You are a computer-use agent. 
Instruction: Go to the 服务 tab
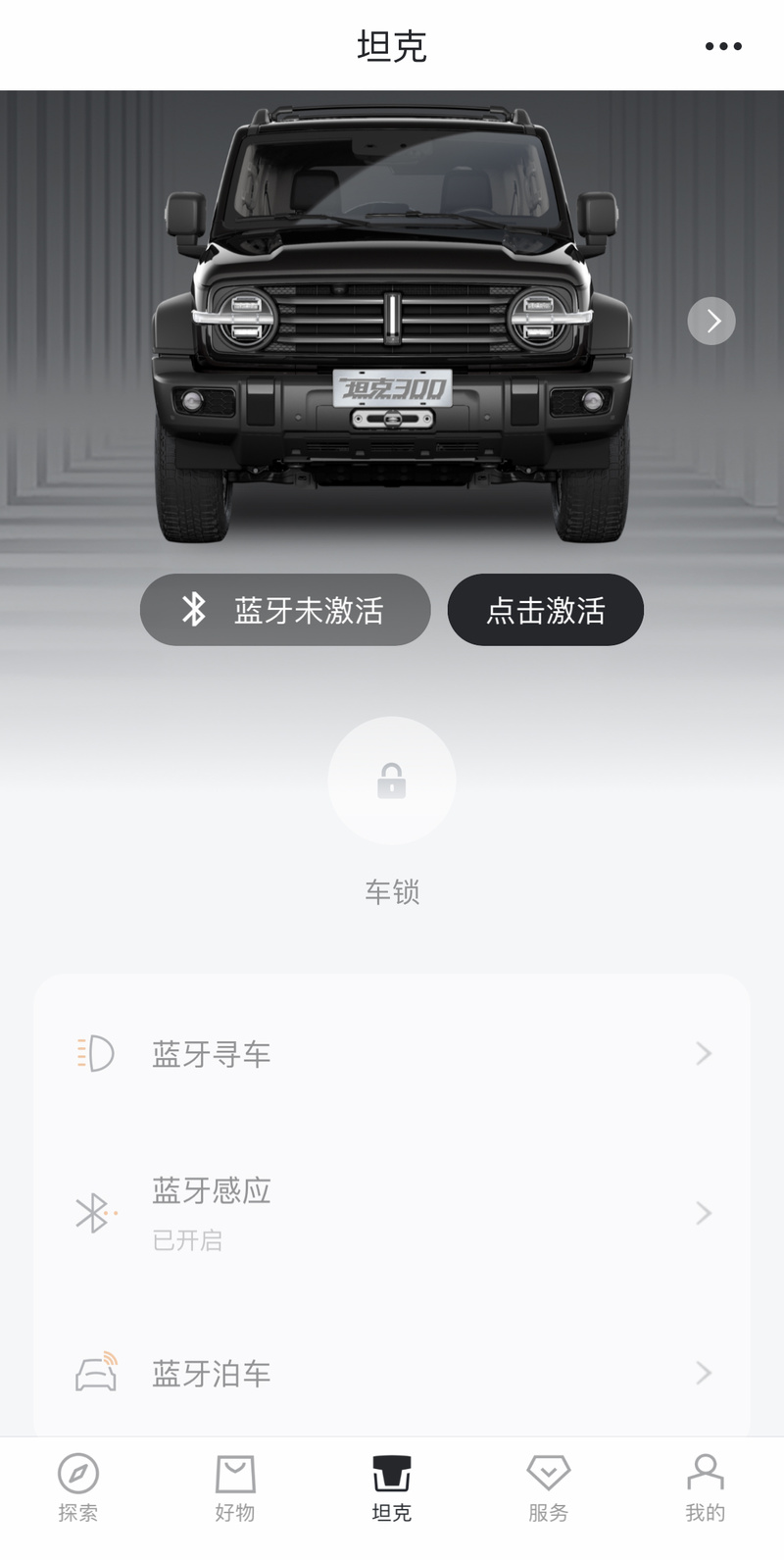549,1488
